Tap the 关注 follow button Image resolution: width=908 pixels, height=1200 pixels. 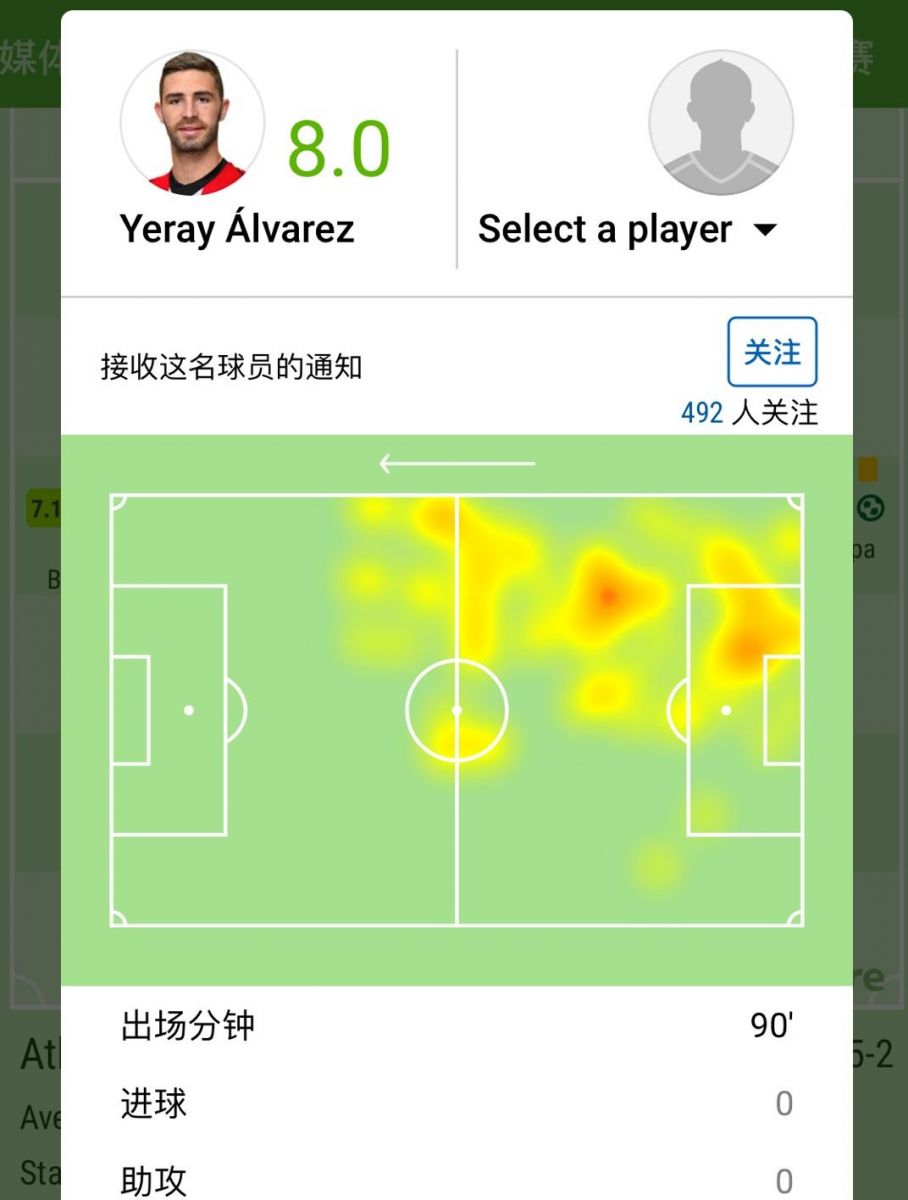[771, 352]
